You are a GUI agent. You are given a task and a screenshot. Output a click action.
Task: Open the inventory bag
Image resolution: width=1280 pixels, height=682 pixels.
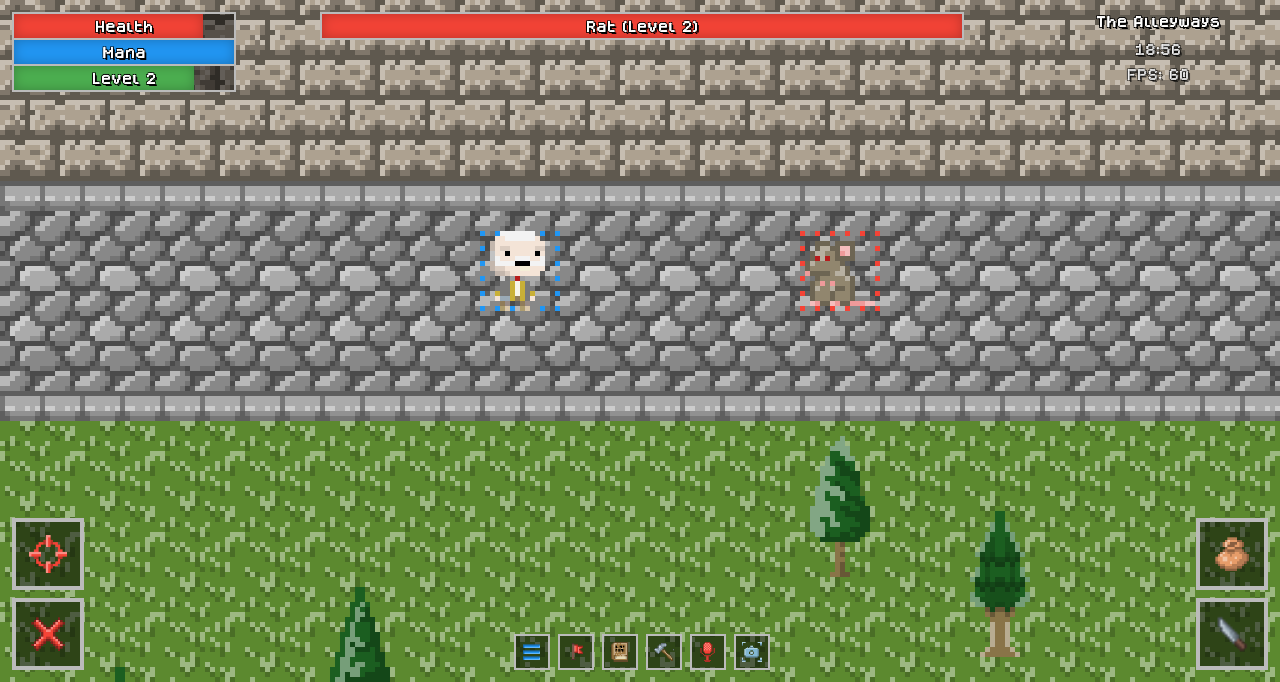tap(1232, 554)
